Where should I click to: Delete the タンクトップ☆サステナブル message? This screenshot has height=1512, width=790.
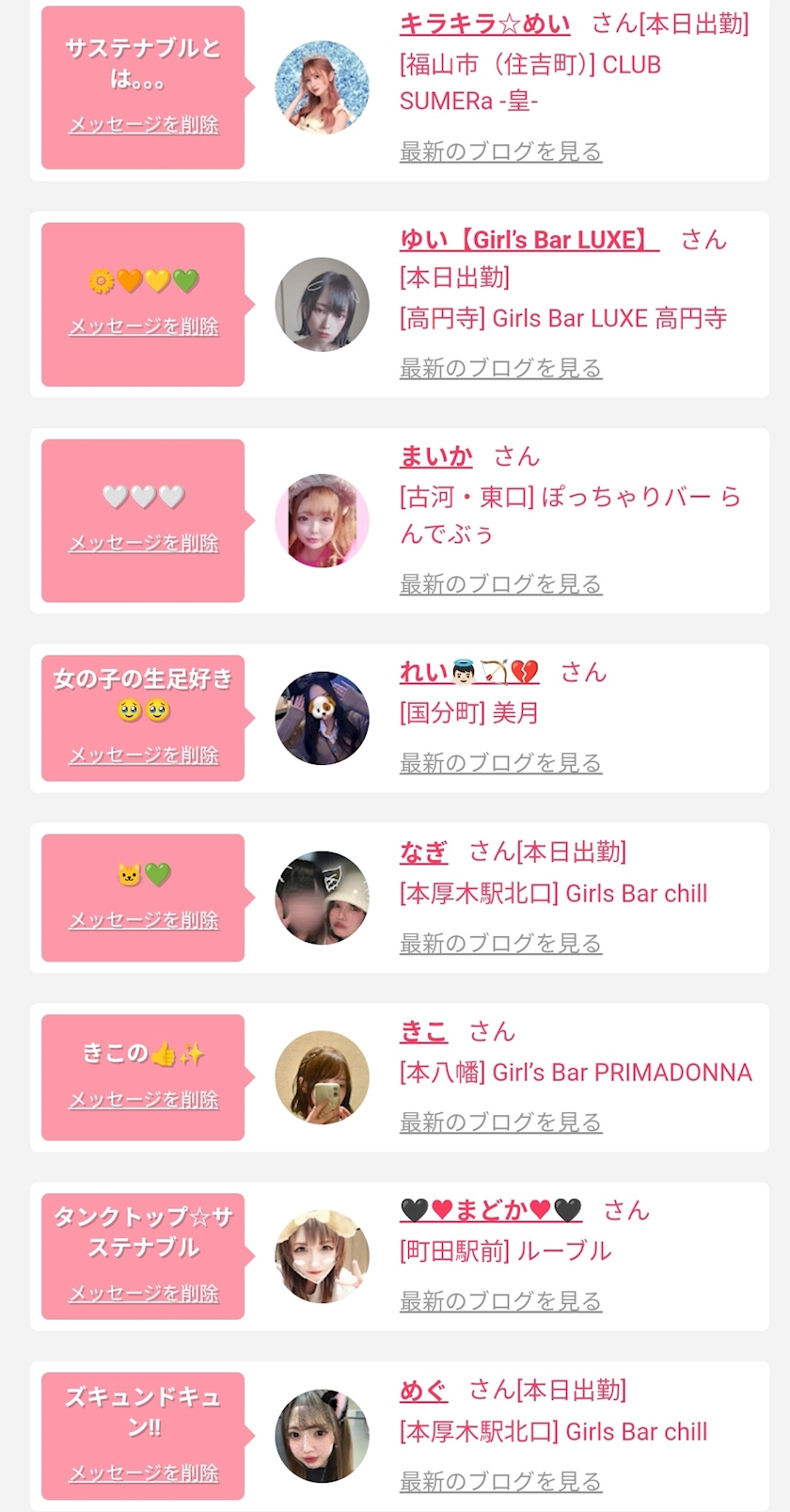coord(143,1294)
